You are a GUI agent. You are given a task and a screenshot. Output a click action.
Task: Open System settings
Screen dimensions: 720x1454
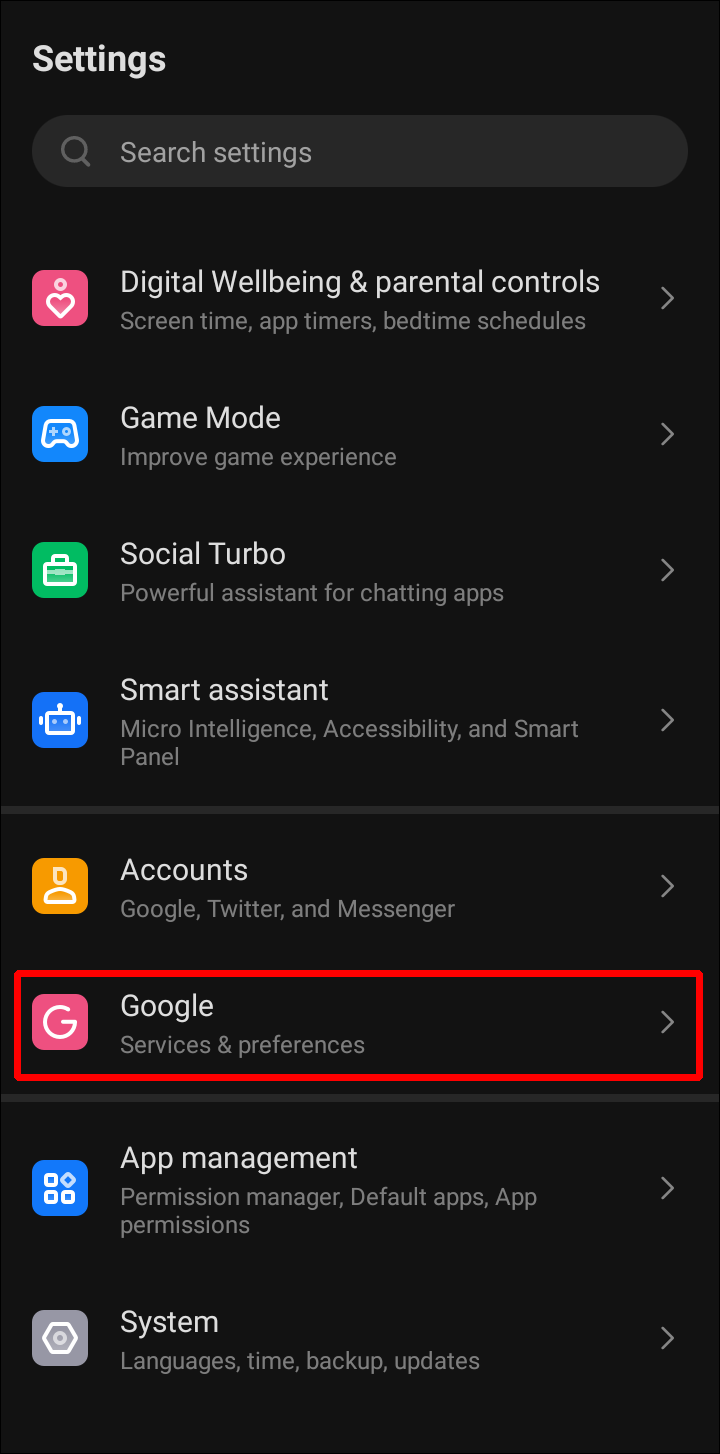coord(360,1339)
